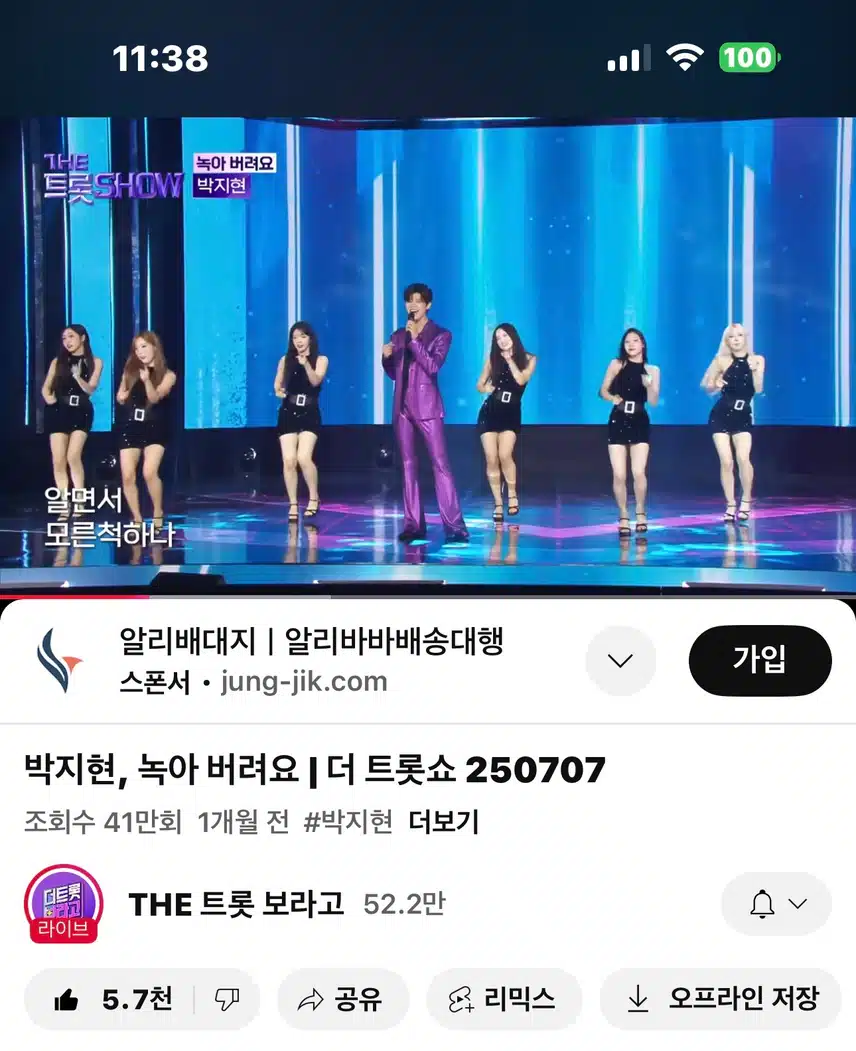Open notification bell dropdown for channel
856x1051 pixels.
click(777, 904)
